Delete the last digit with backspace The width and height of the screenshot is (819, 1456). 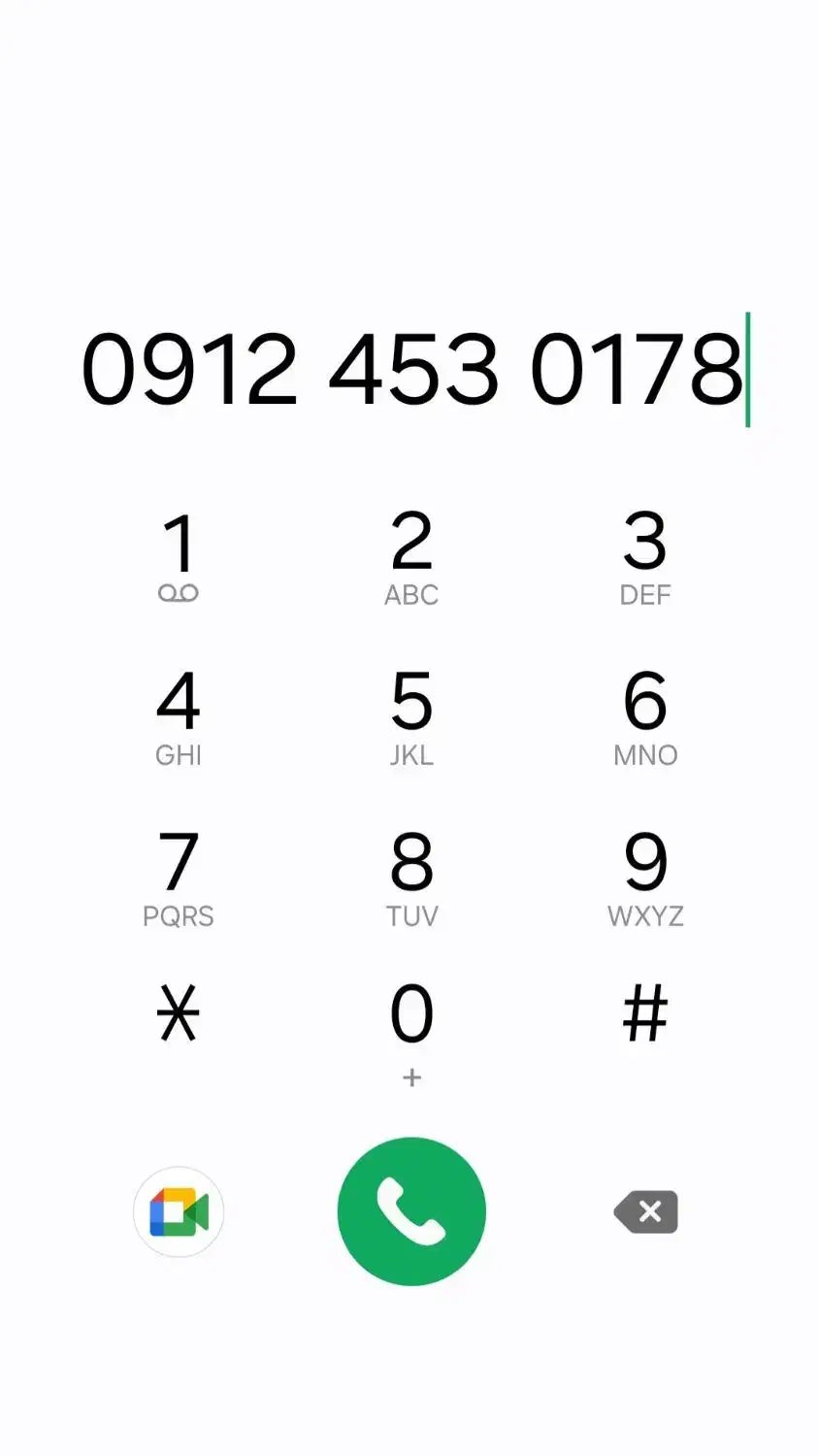pos(645,1211)
